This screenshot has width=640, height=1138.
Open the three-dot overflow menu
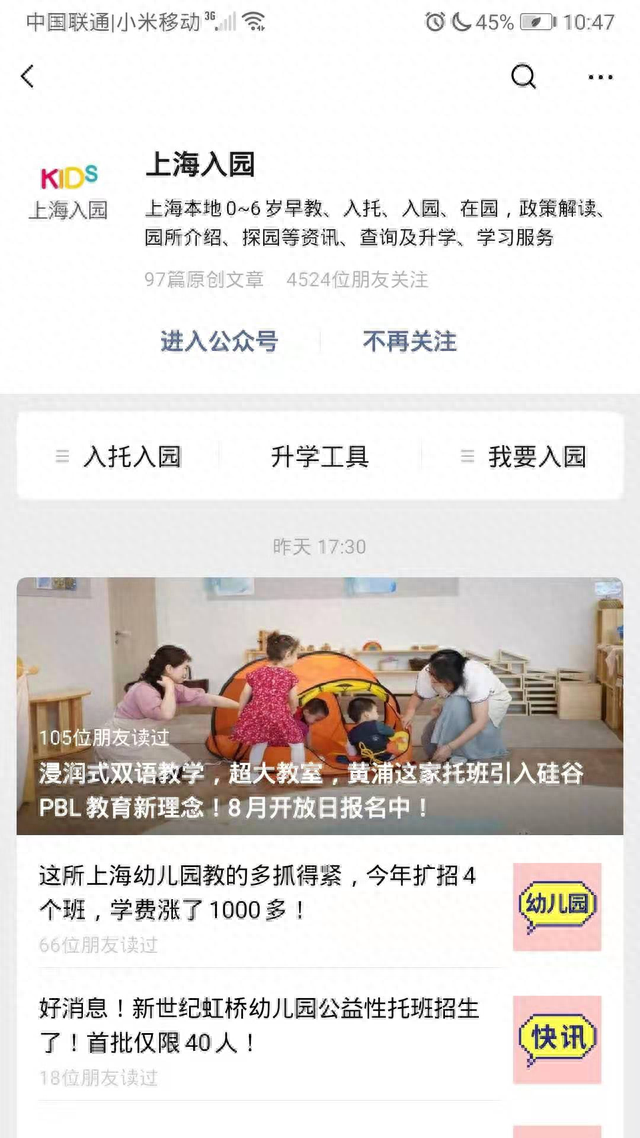(600, 76)
